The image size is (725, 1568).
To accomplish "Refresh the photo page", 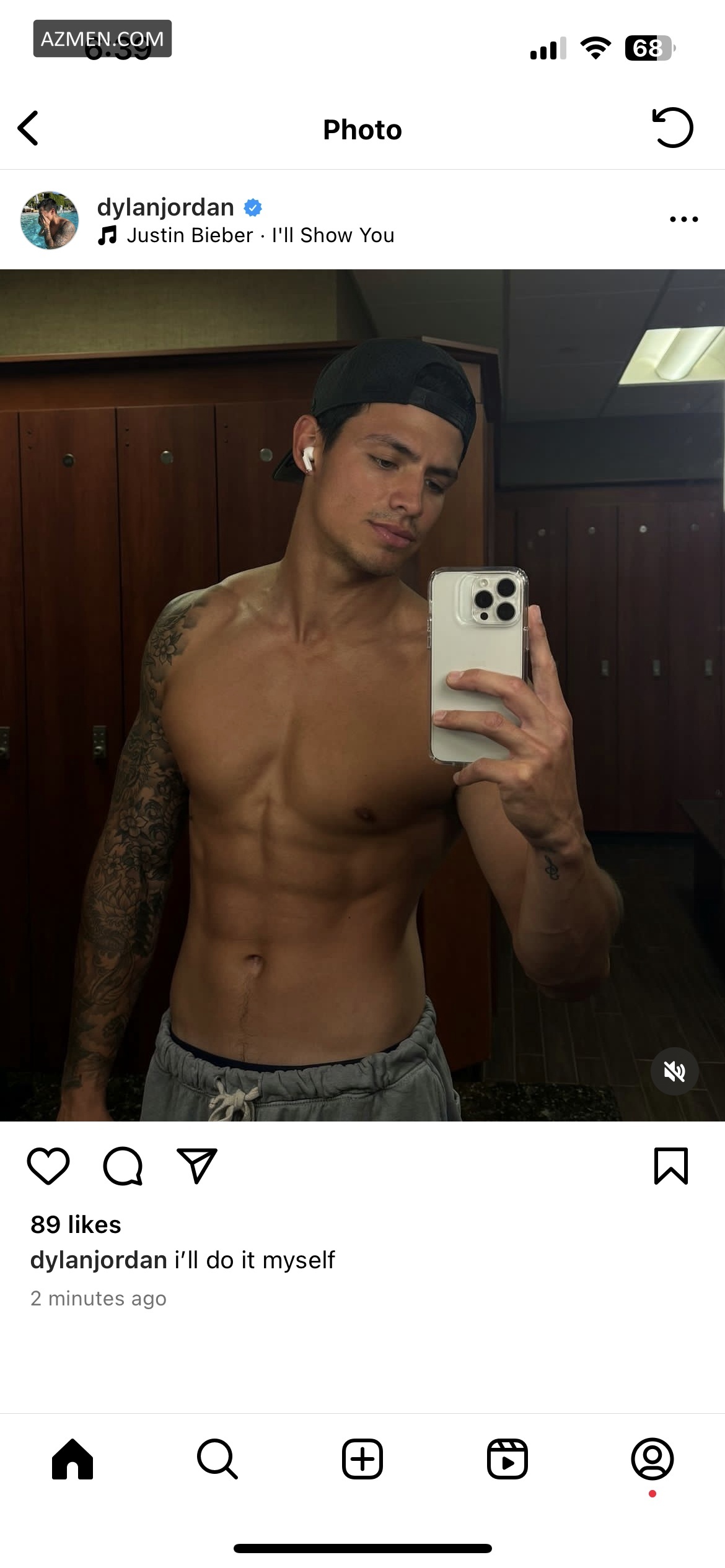I will point(672,128).
